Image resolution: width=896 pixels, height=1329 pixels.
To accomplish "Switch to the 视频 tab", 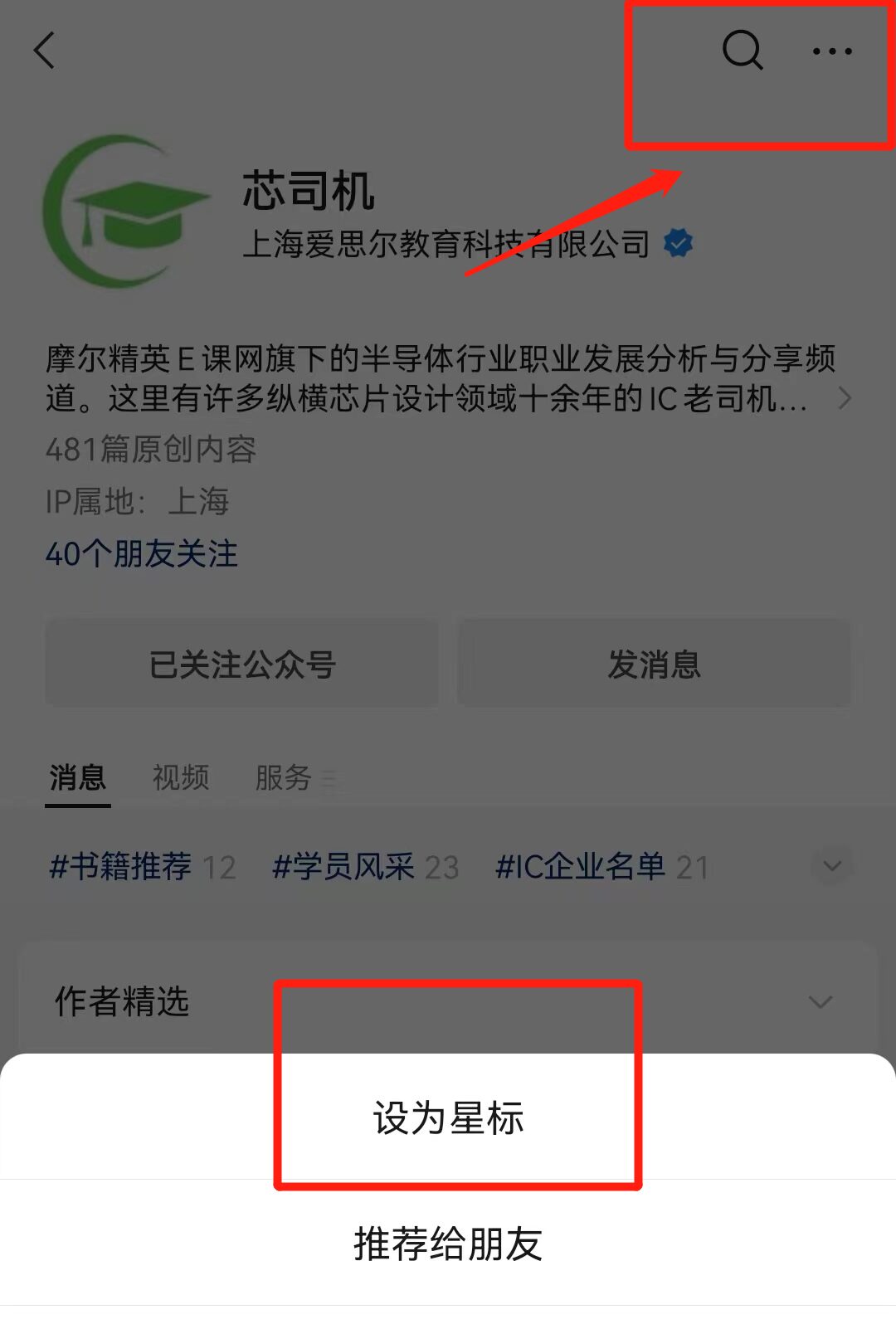I will pyautogui.click(x=181, y=777).
